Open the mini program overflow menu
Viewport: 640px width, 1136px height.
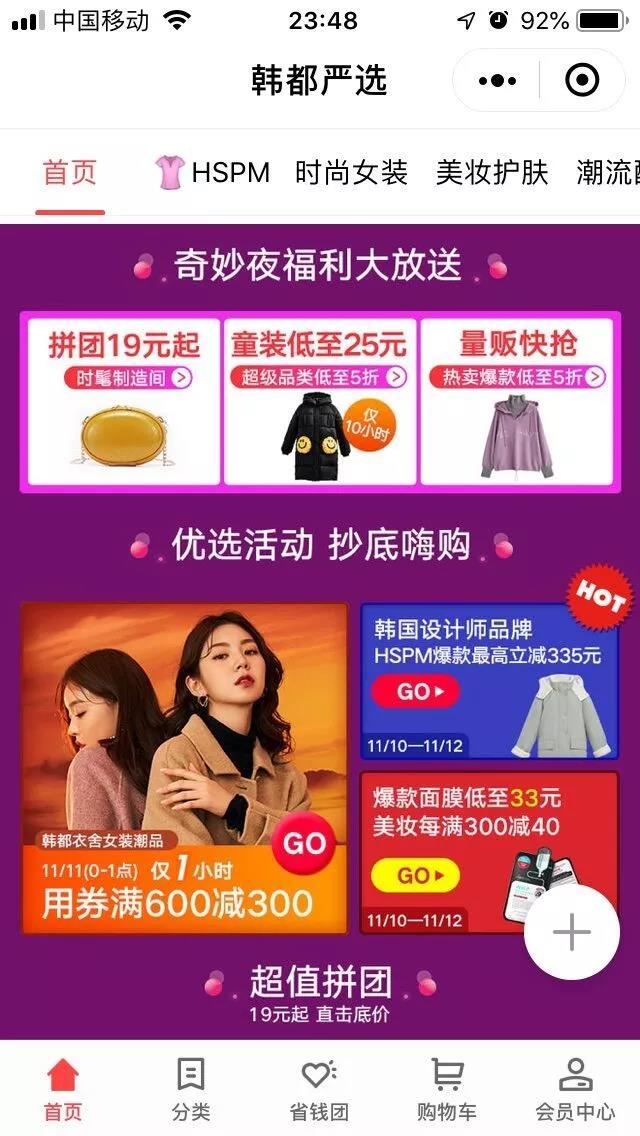click(x=497, y=80)
